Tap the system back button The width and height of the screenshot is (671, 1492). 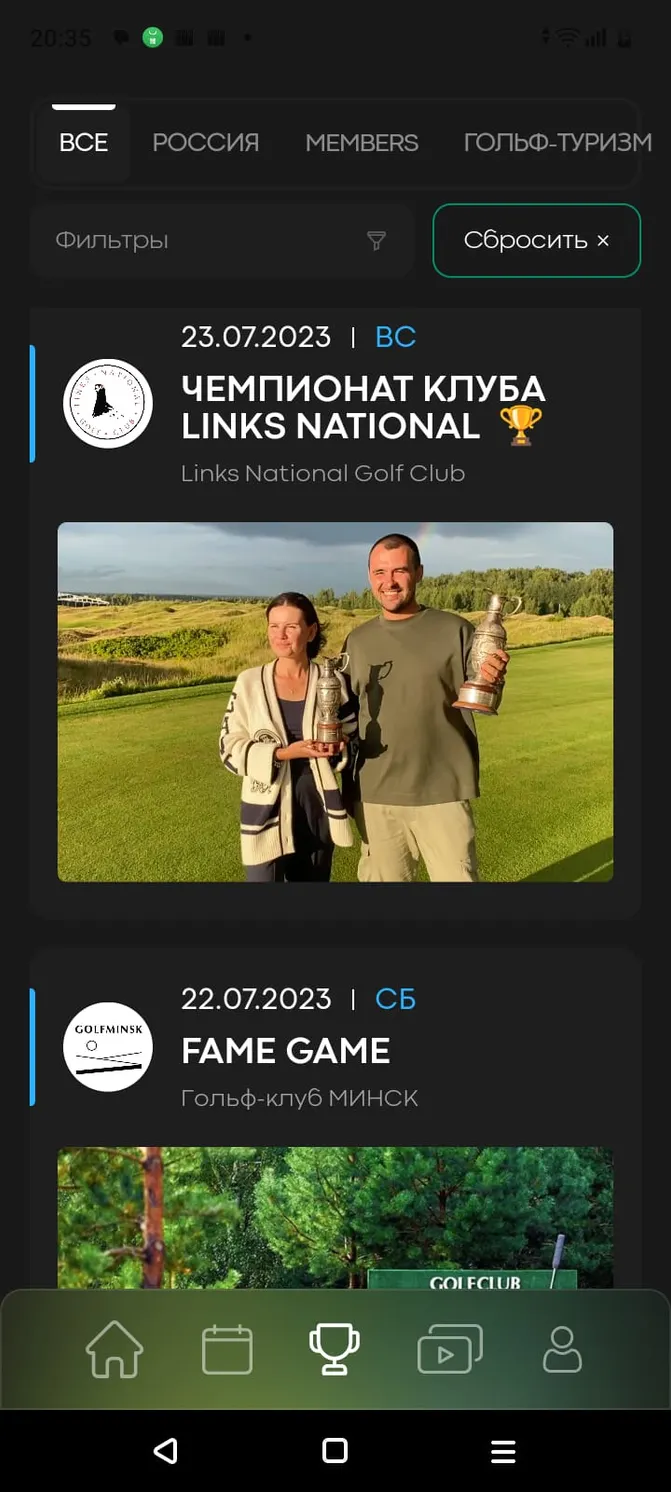(166, 1451)
